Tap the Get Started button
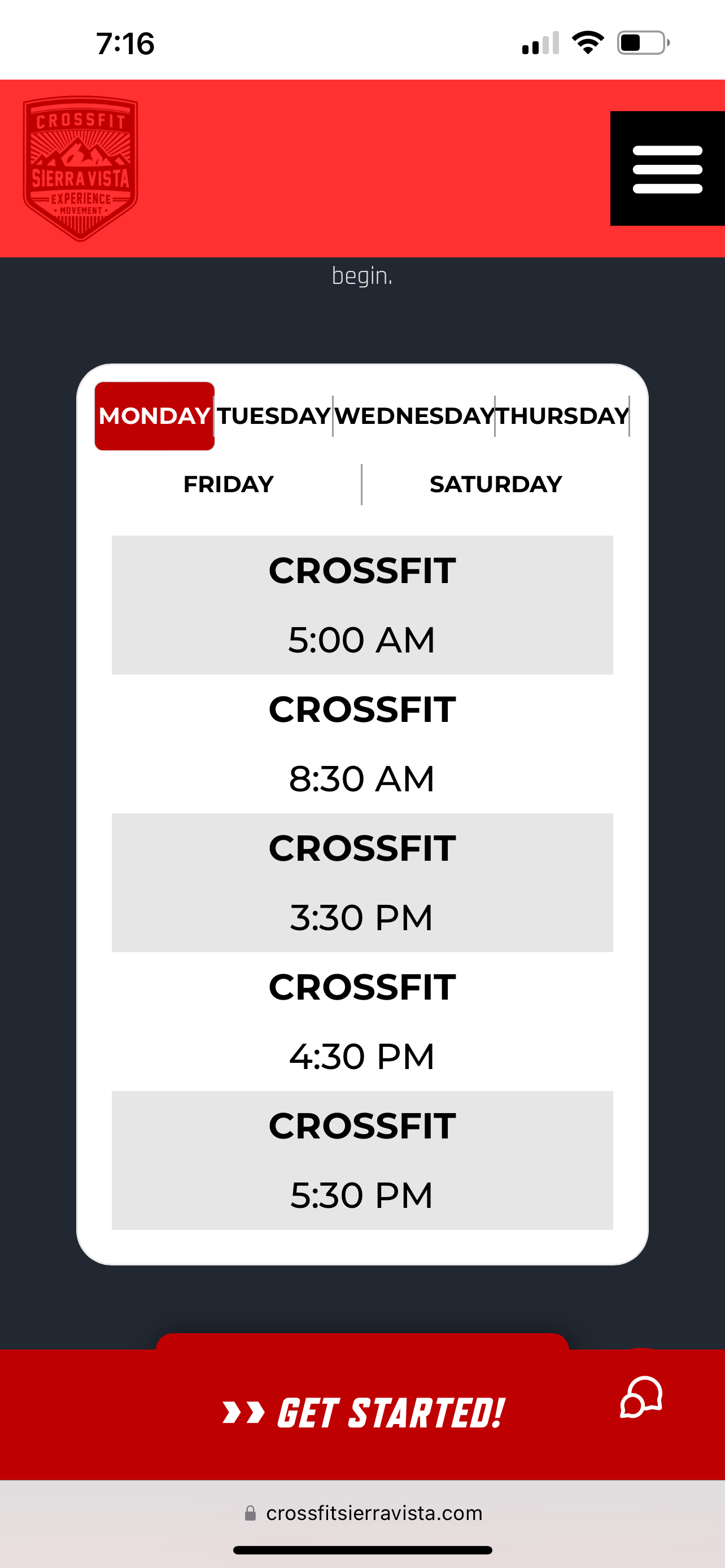Viewport: 725px width, 1568px height. click(x=363, y=1412)
